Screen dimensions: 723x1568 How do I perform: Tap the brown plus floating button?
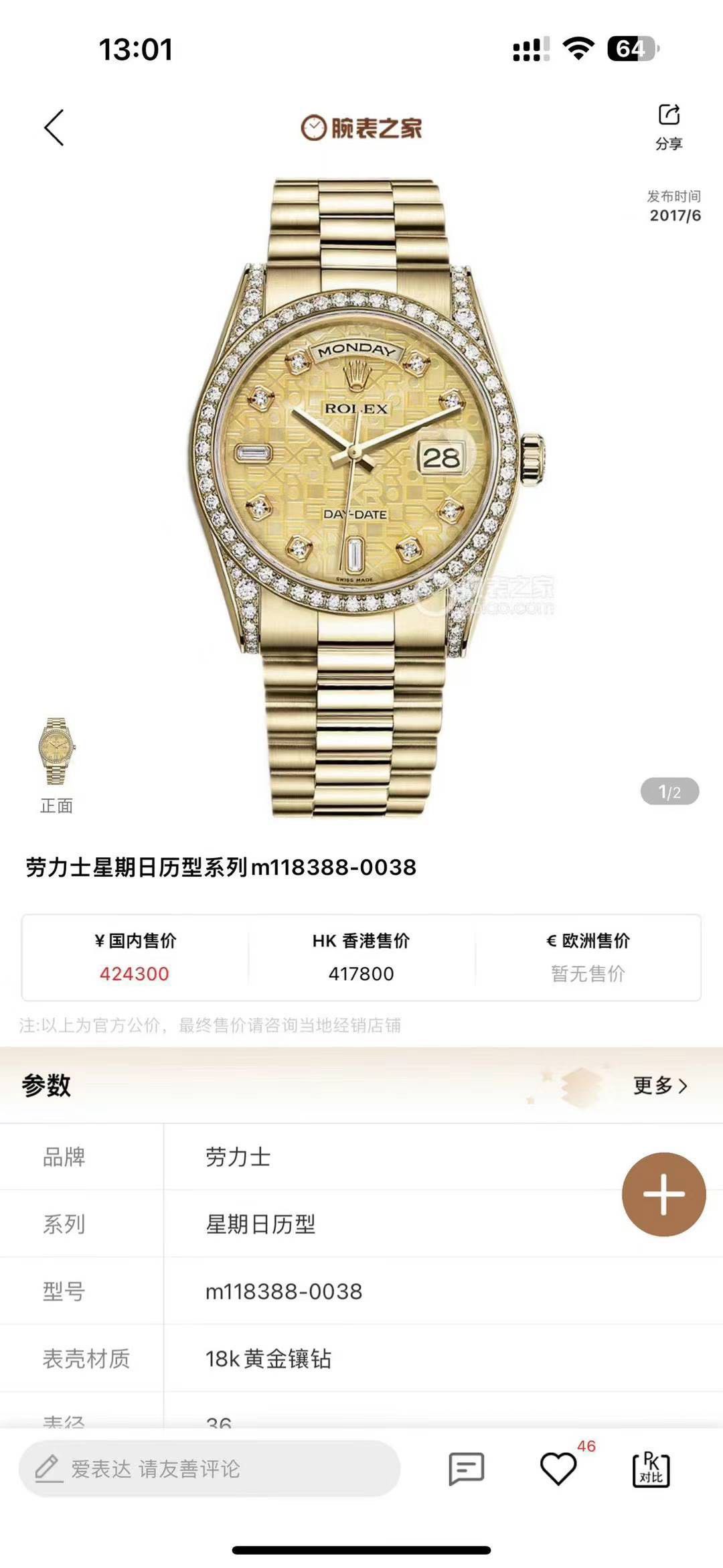click(663, 1194)
